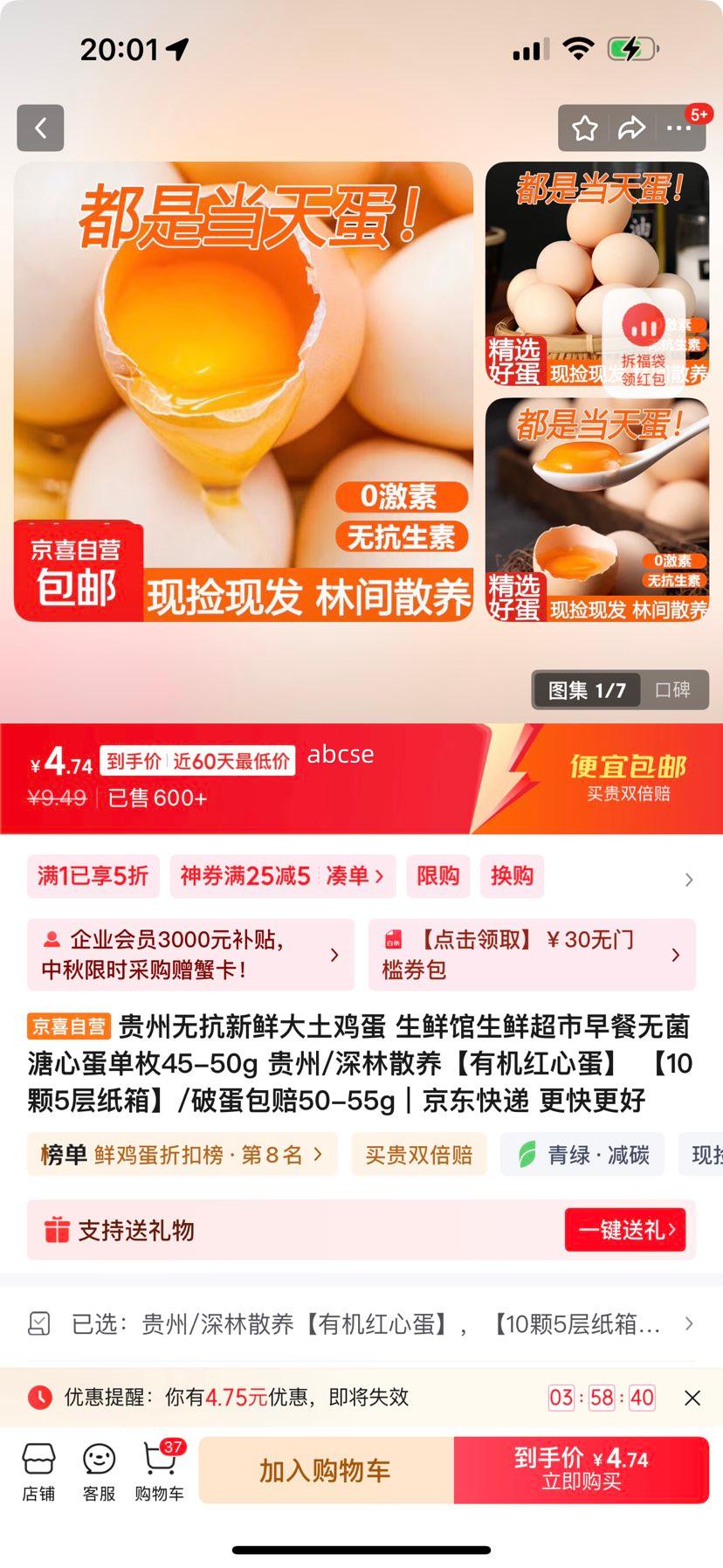Tap the gift icon beside 支持送礼物

click(55, 1230)
